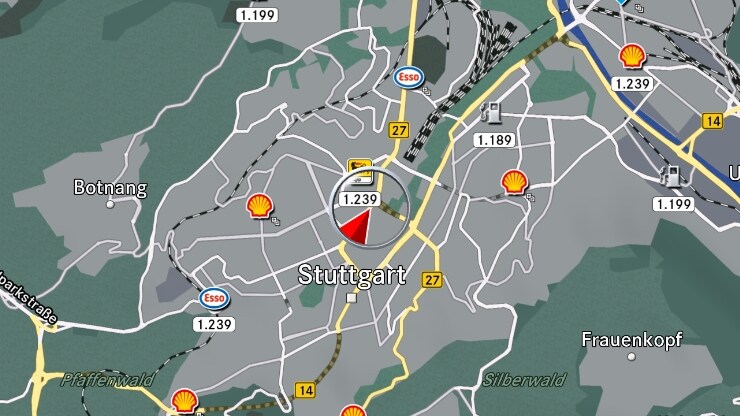Open the Shell station nearest Botnang
Screen dimensions: 740x416
(259, 206)
